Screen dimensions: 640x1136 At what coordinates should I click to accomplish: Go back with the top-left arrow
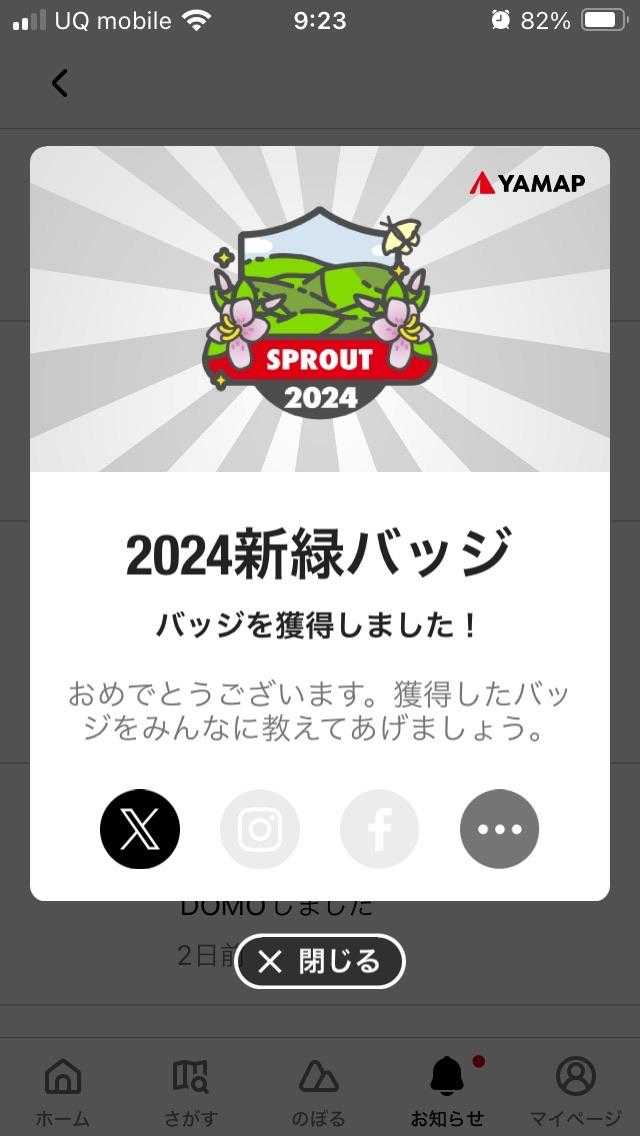(x=60, y=83)
